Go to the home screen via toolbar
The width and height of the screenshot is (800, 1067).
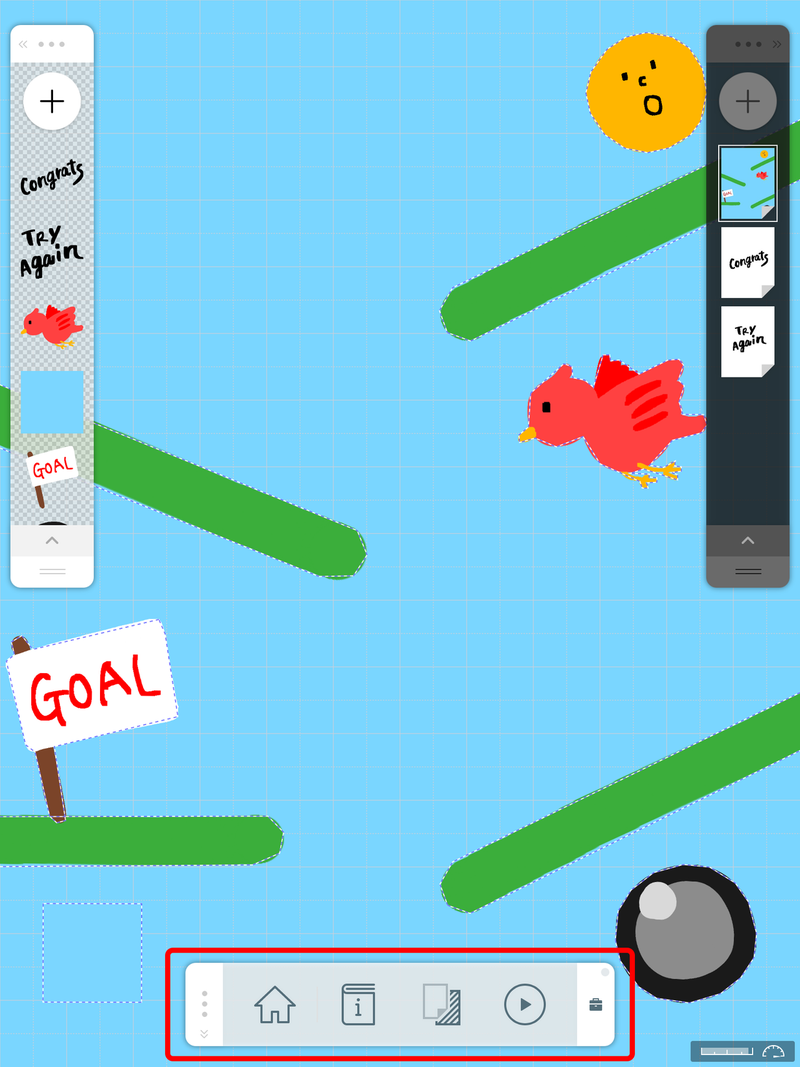click(x=275, y=1004)
